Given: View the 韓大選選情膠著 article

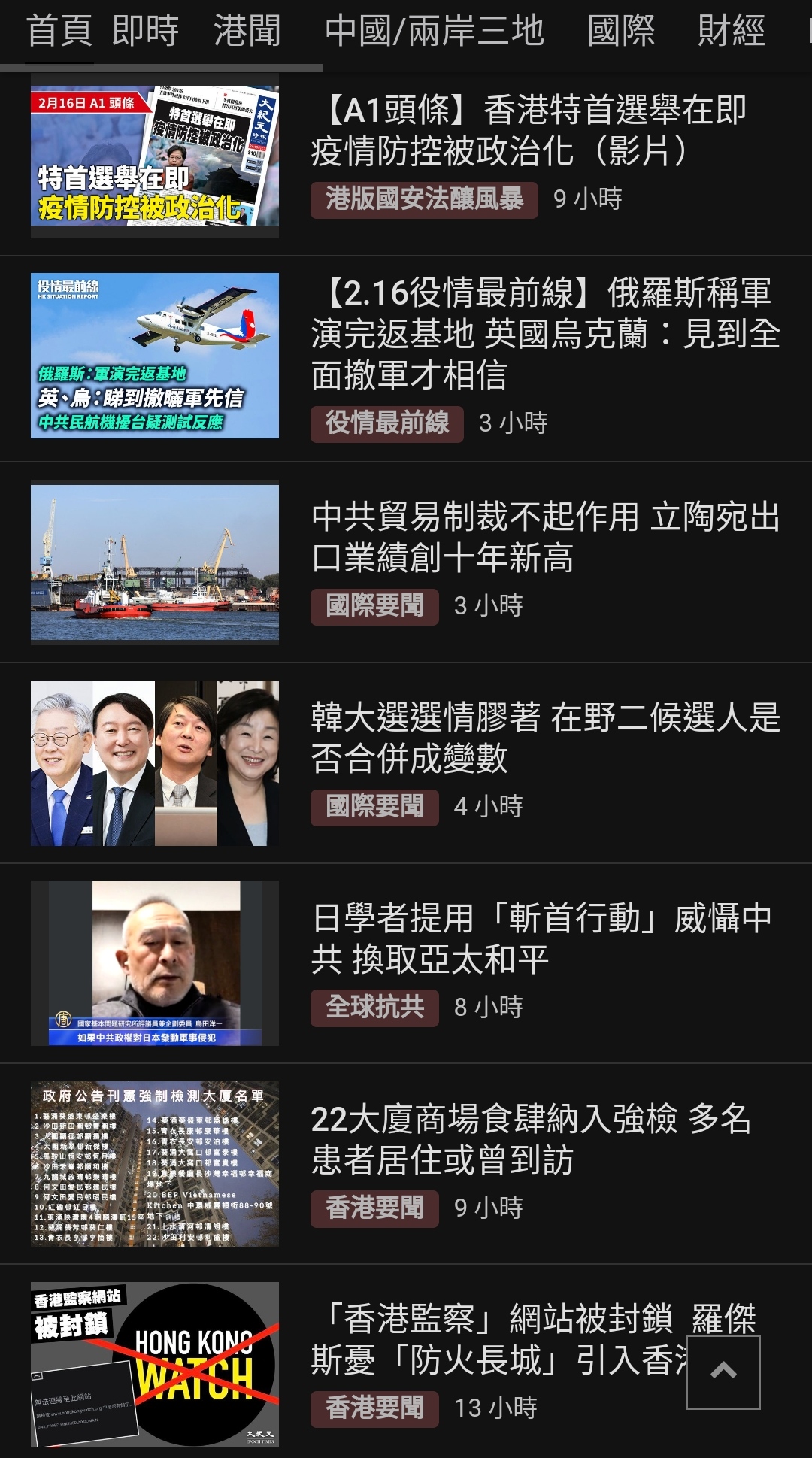Looking at the screenshot, I should 545,738.
